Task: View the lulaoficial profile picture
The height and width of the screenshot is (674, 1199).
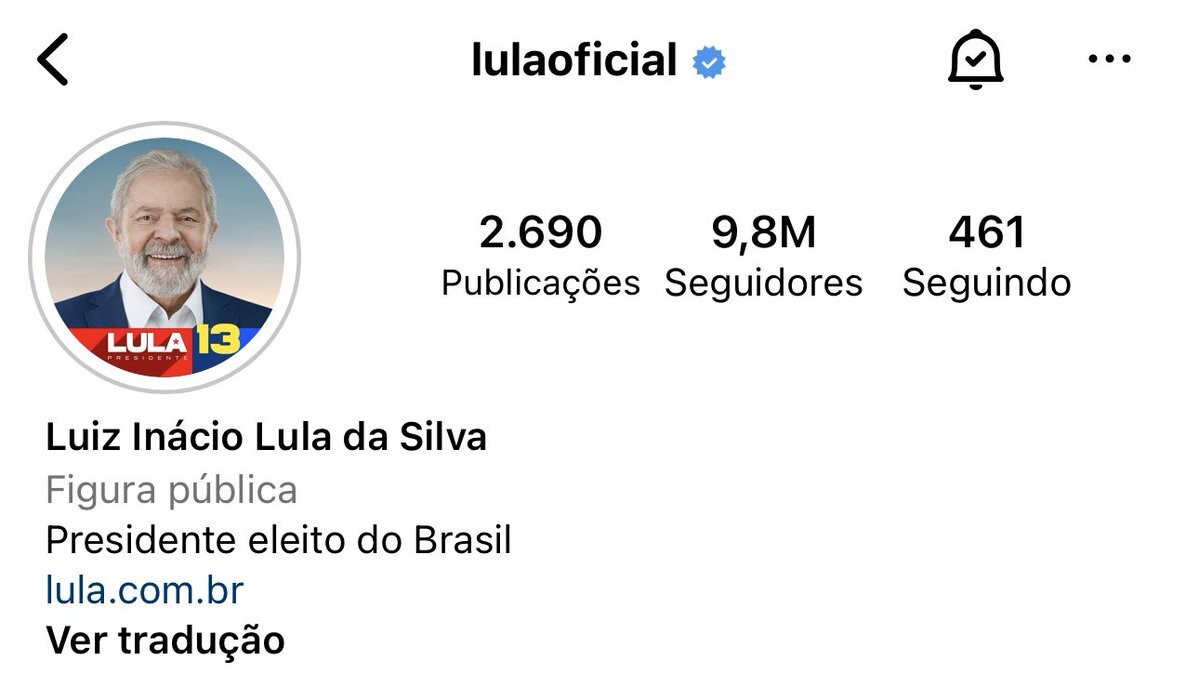Action: pyautogui.click(x=165, y=257)
